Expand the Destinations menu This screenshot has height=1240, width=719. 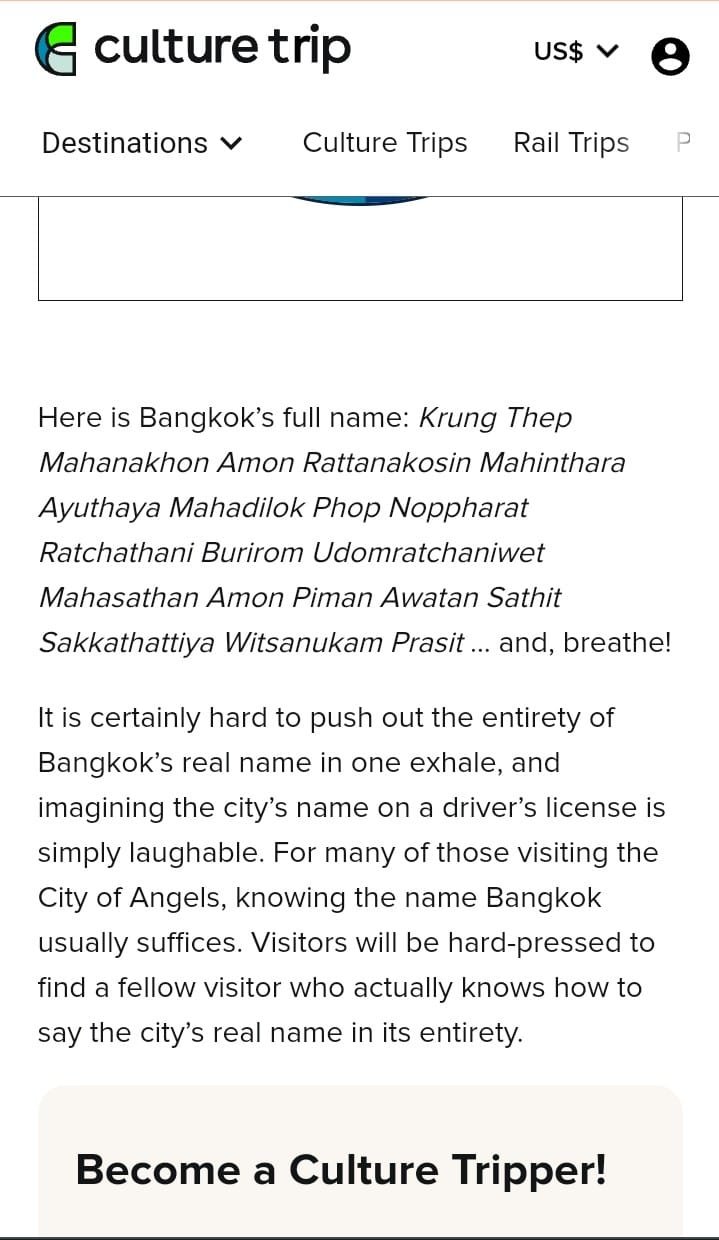[x=142, y=143]
